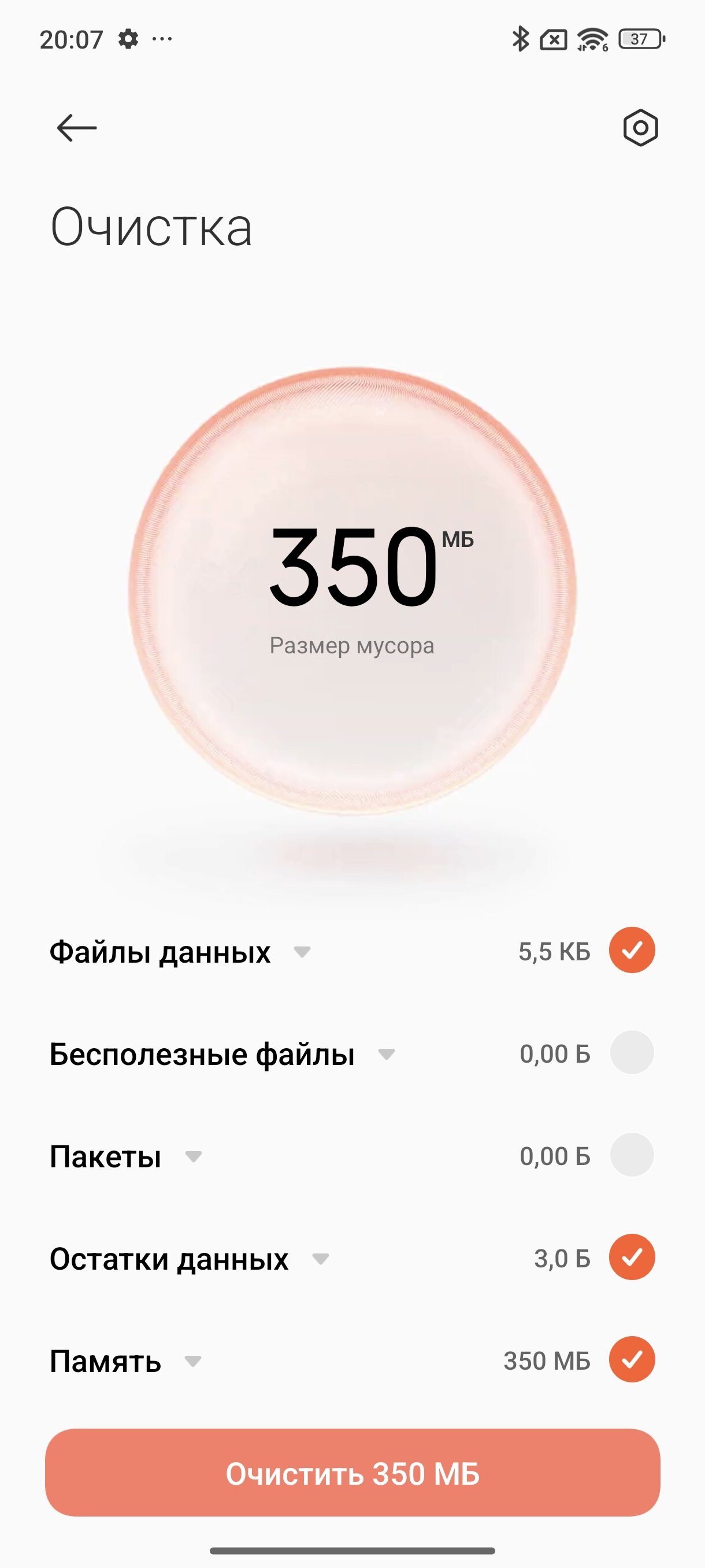Expand the Файлы данных category
Image resolution: width=705 pixels, height=1568 pixels.
(302, 952)
